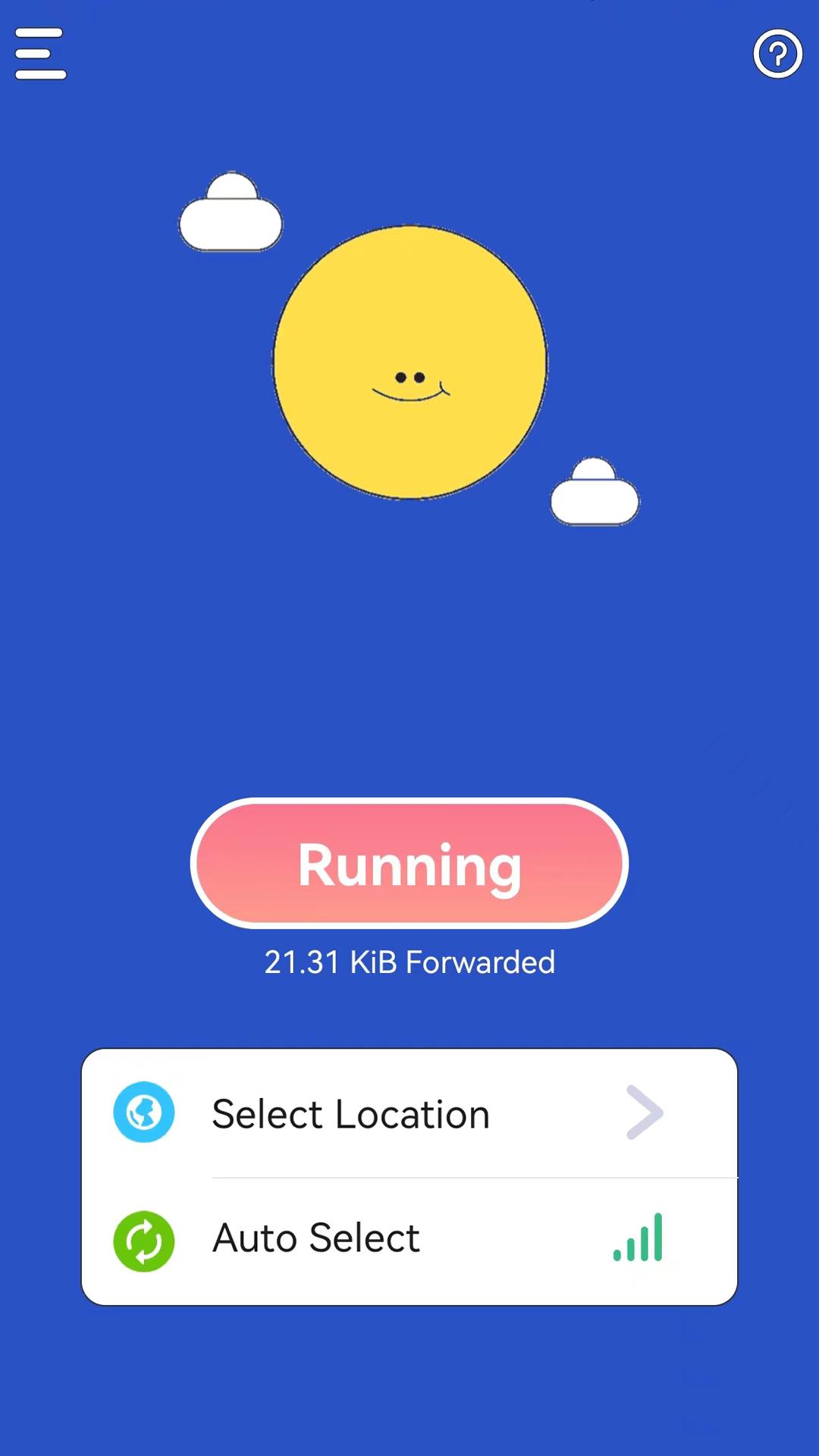Open the Select Location row
Image resolution: width=819 pixels, height=1456 pixels.
(409, 1114)
